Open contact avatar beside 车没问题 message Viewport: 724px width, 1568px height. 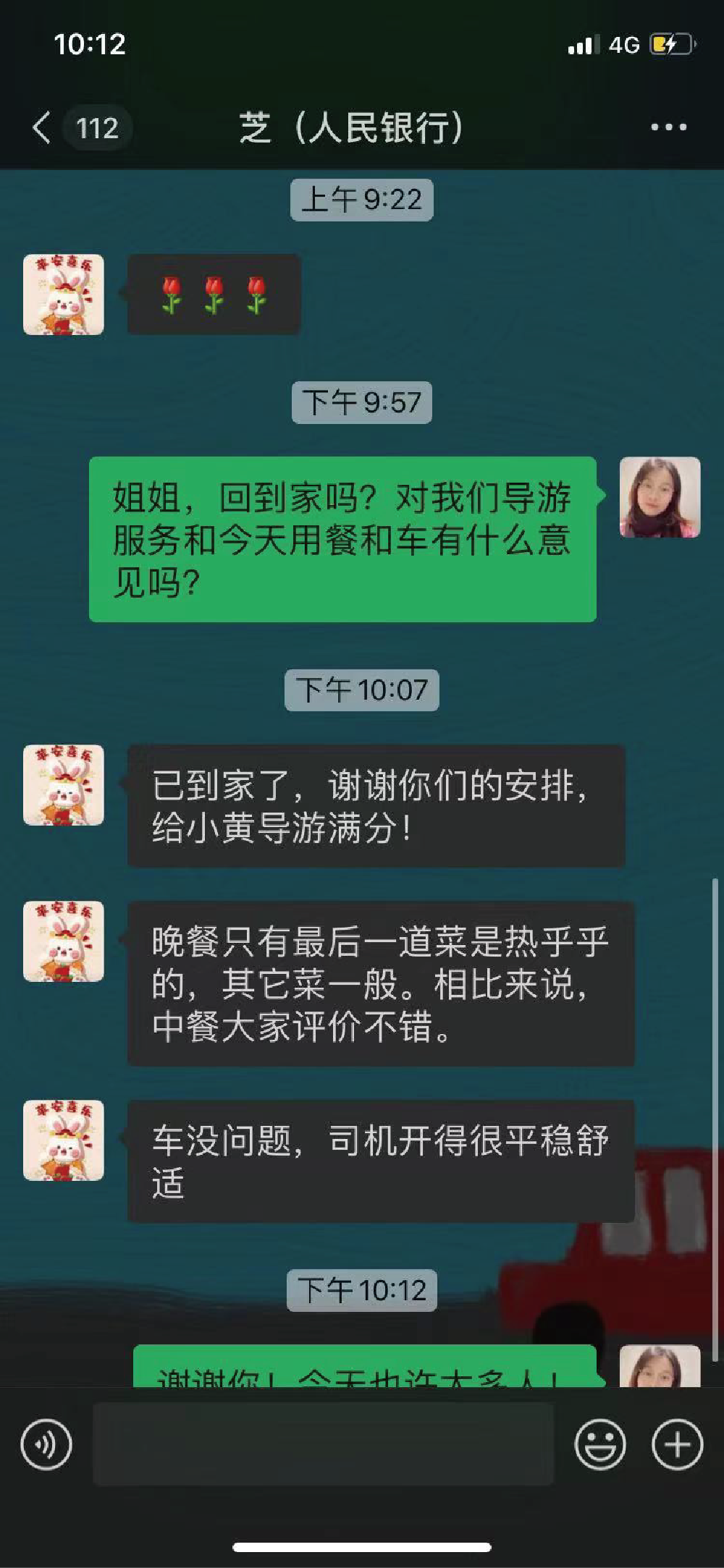(64, 1140)
